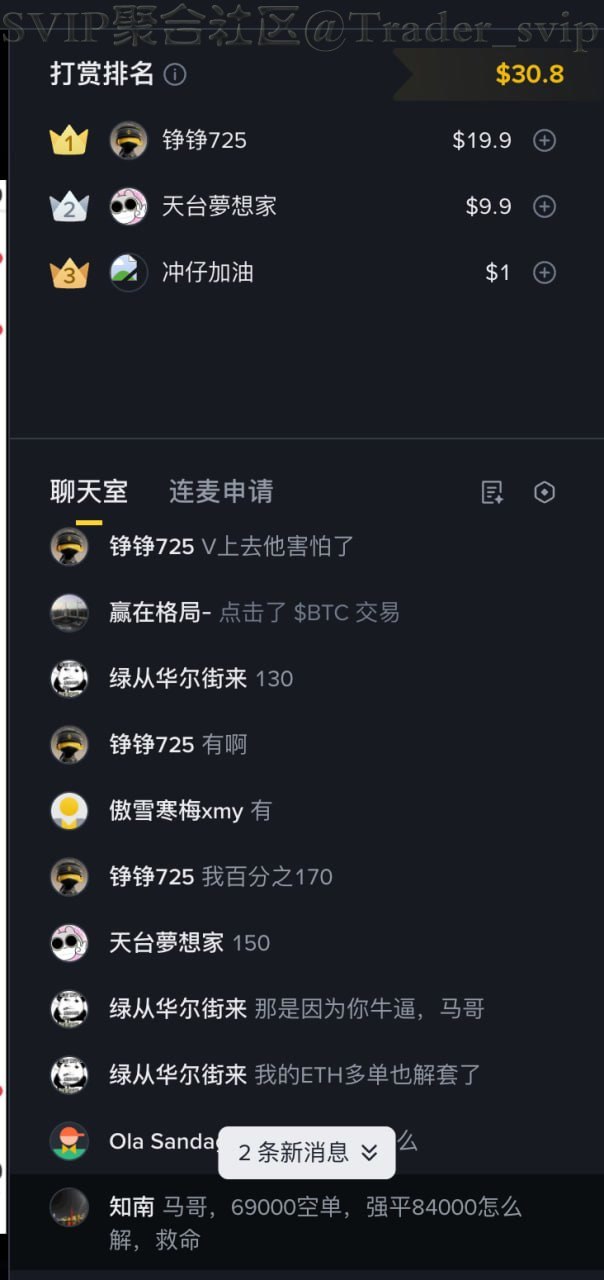Tap 知南's avatar in the chat

[69, 1207]
